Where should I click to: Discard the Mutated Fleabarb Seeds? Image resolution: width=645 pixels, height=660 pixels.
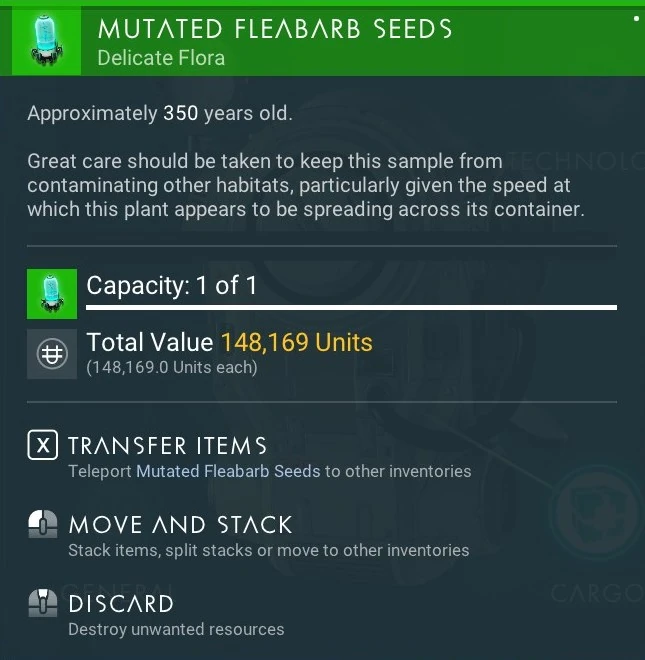click(x=120, y=604)
